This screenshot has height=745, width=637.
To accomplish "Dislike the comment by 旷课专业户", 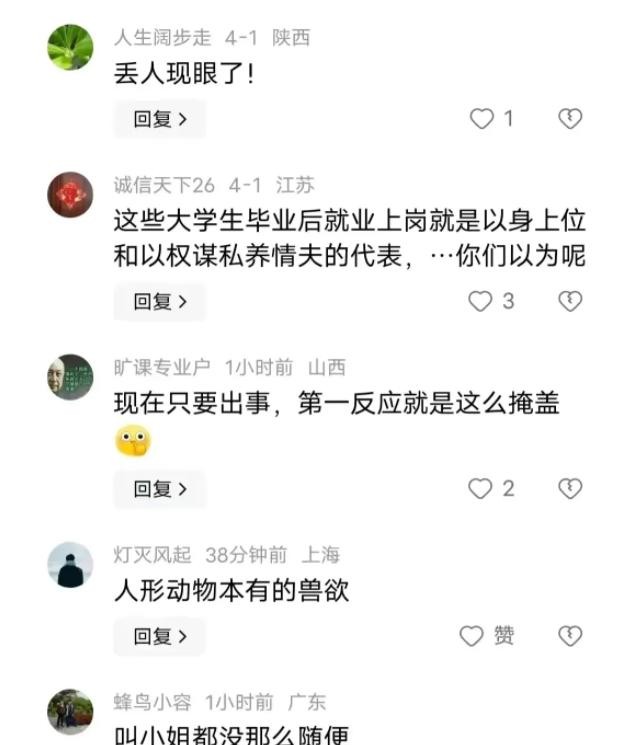I will [x=569, y=489].
